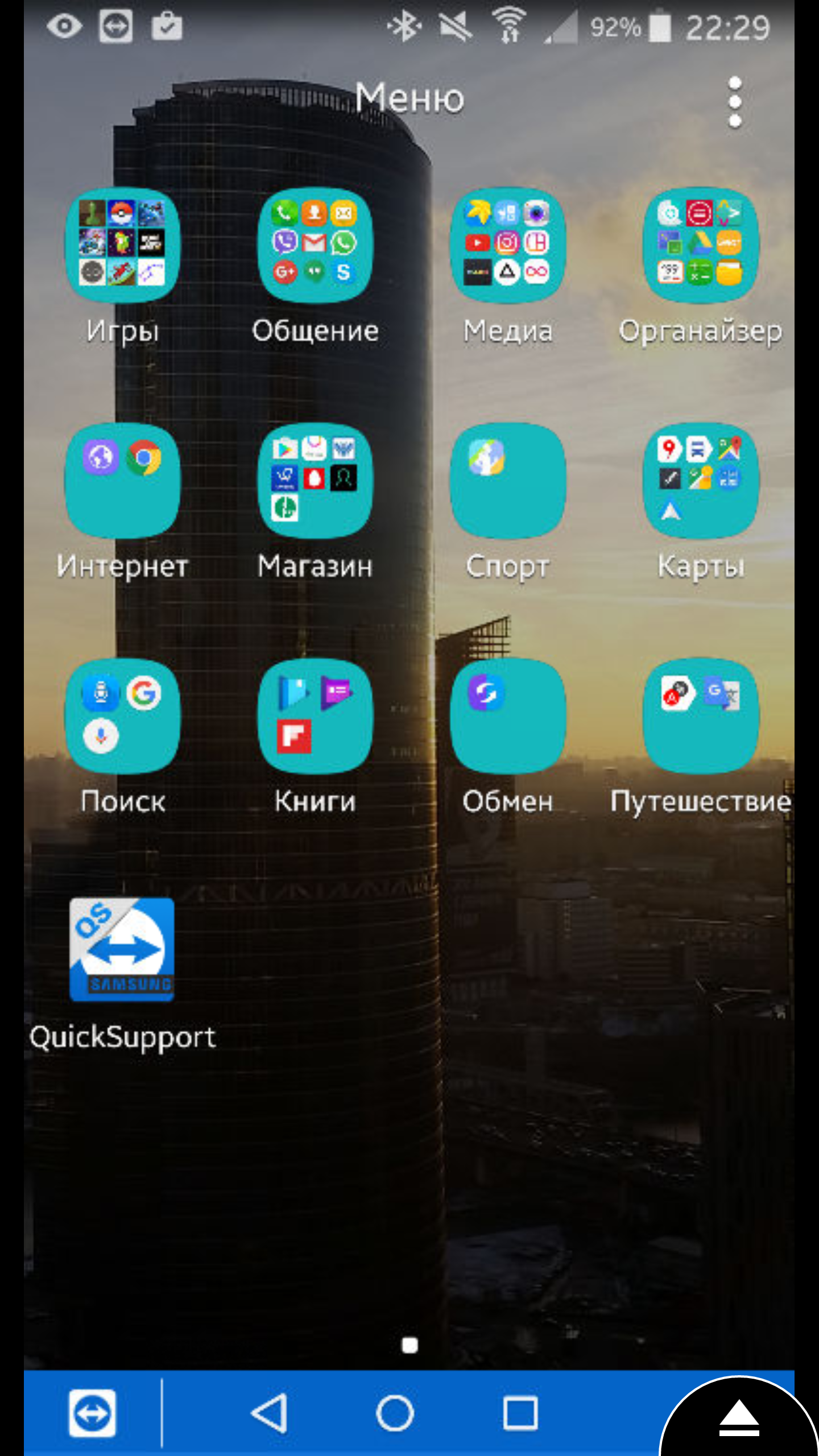Tap the TeamViewer icon in bottom bar
Image resolution: width=819 pixels, height=1456 pixels.
point(92,1413)
